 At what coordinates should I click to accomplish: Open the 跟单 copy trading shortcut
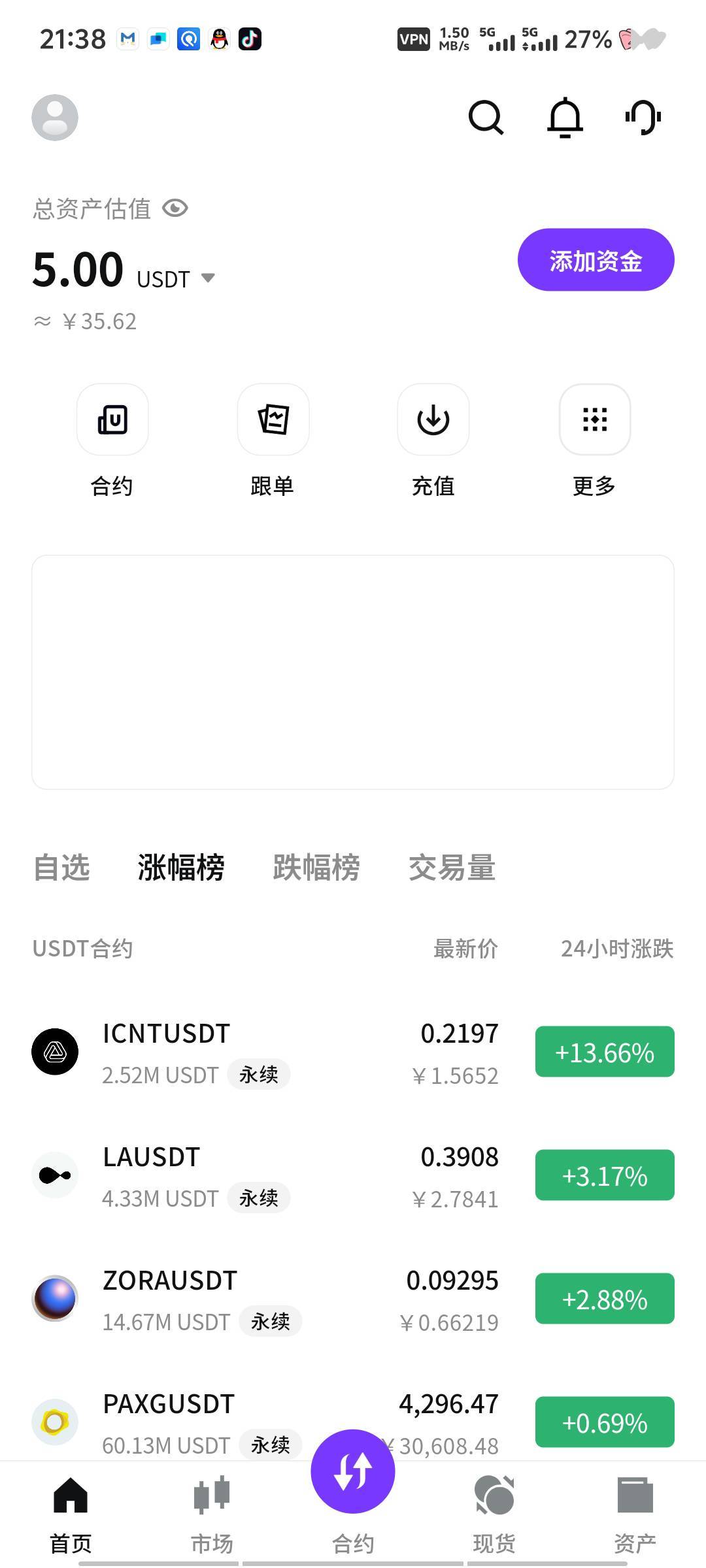pyautogui.click(x=273, y=419)
